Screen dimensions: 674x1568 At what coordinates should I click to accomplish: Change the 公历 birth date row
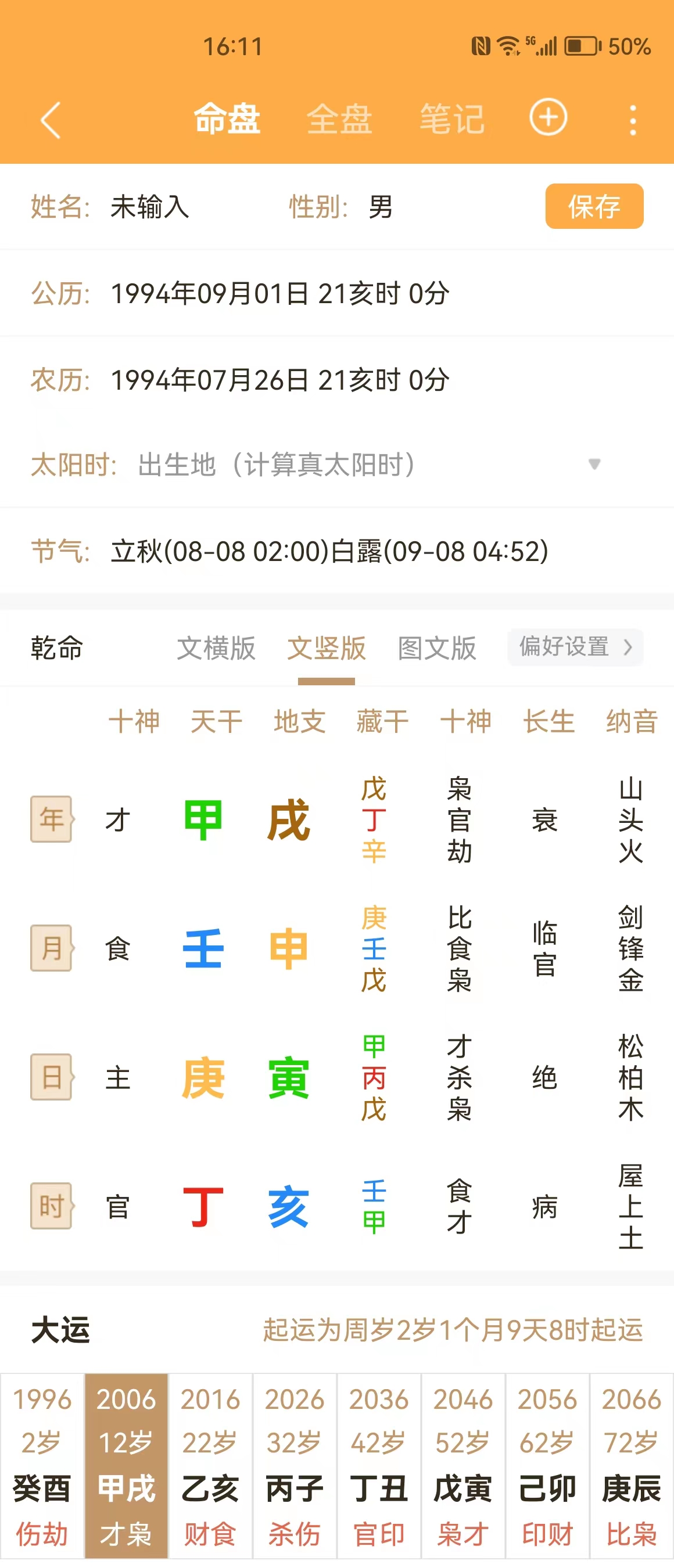(280, 293)
